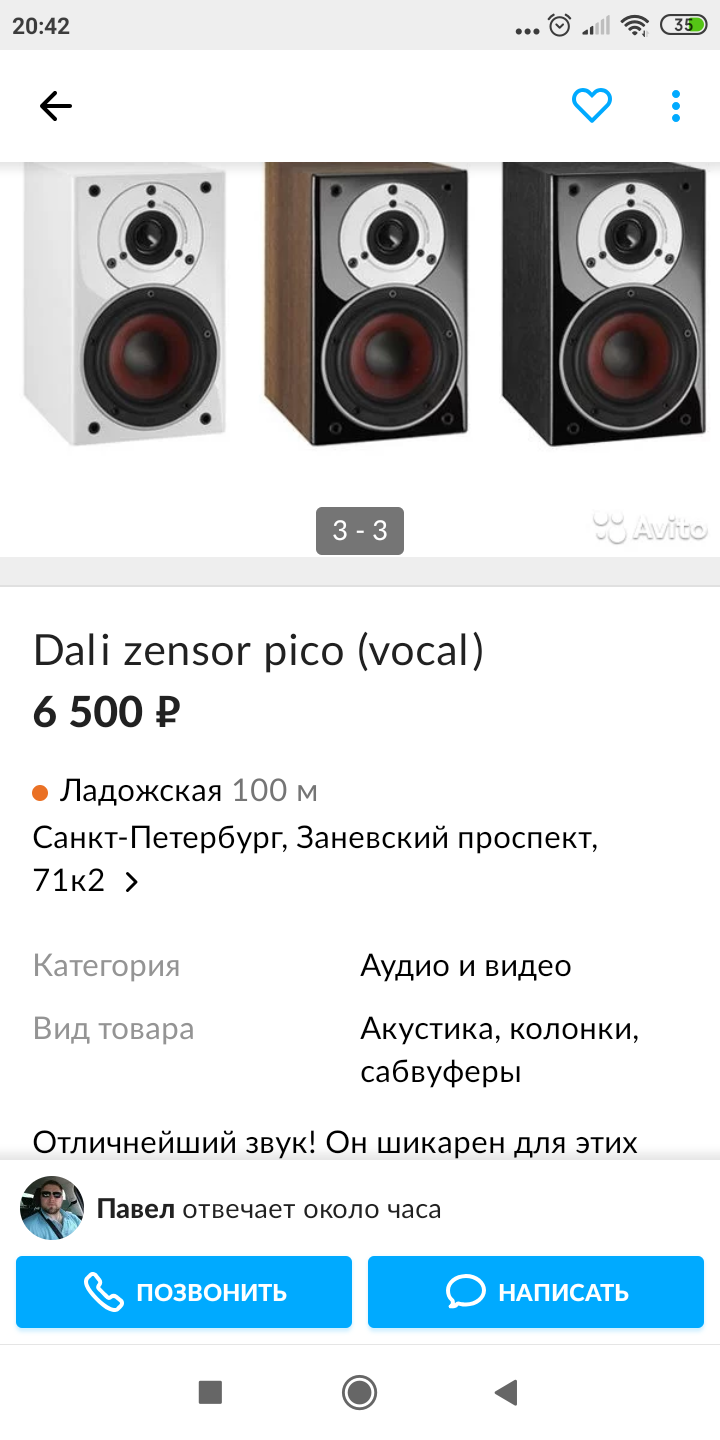This screenshot has height=1440, width=720.
Task: Open the address Заневский проспект on map
Action: (x=315, y=858)
